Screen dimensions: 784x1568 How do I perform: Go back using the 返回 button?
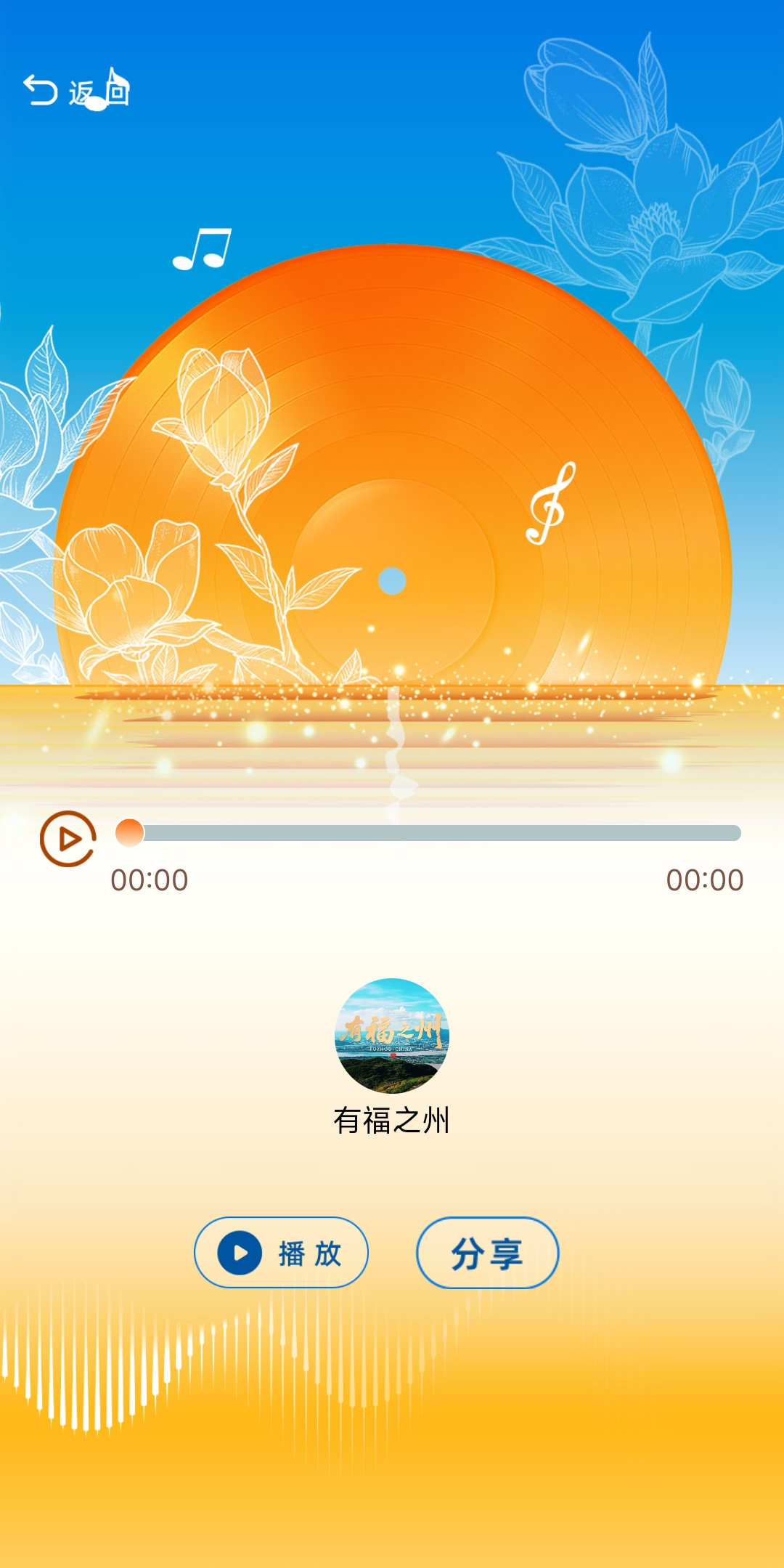tap(76, 92)
